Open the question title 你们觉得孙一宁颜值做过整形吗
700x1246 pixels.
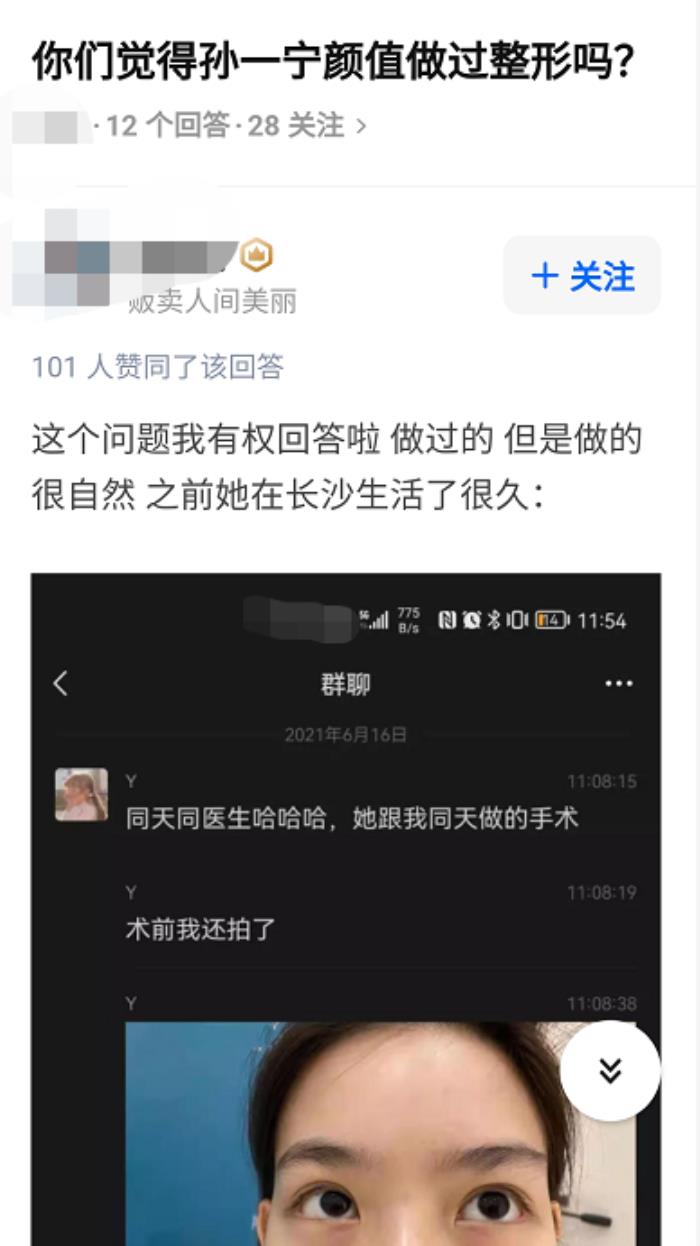pyautogui.click(x=333, y=62)
